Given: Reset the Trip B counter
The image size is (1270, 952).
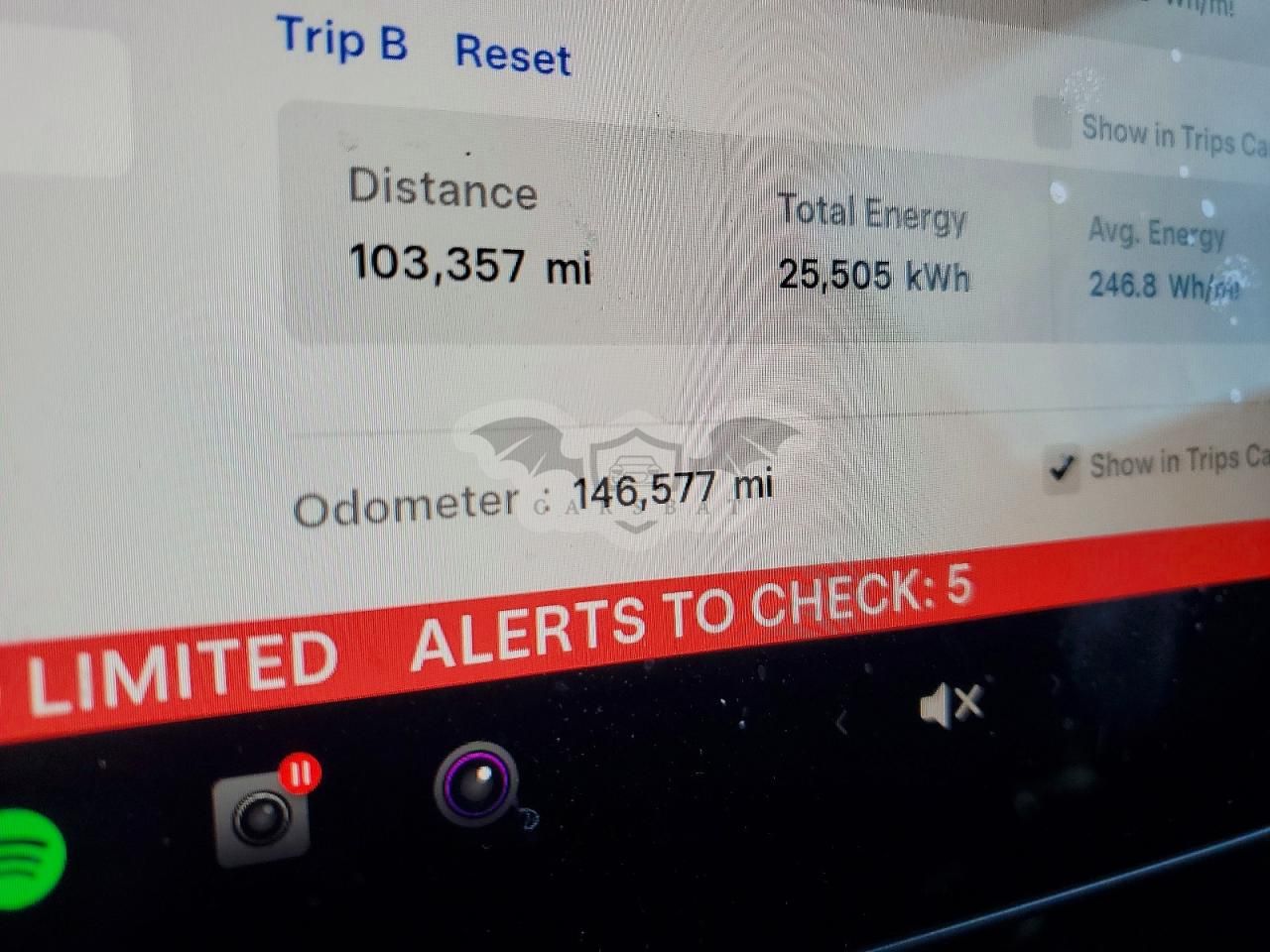Looking at the screenshot, I should pyautogui.click(x=512, y=54).
